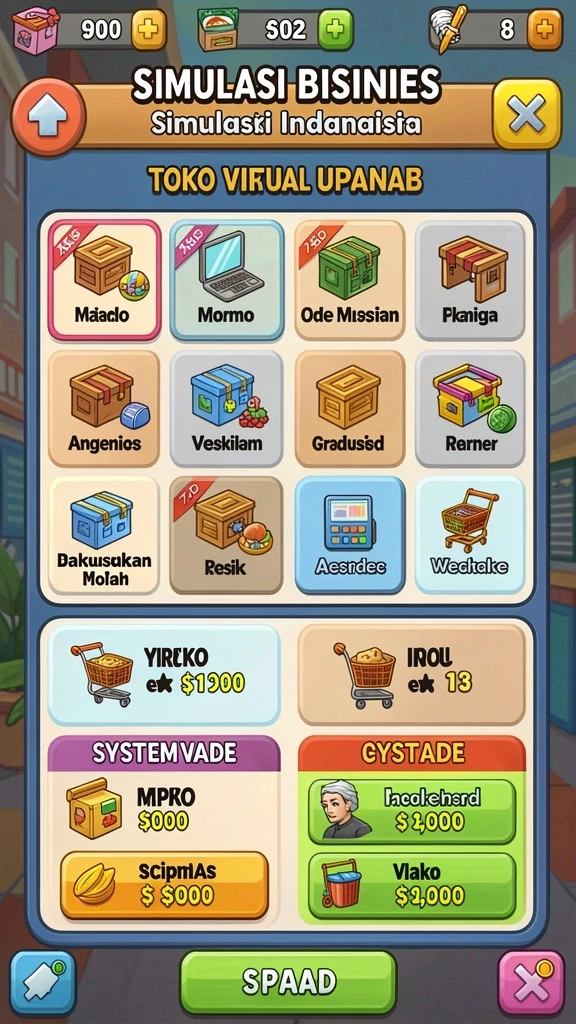
Task: Choose the Ode Missian green crate
Action: [x=349, y=280]
